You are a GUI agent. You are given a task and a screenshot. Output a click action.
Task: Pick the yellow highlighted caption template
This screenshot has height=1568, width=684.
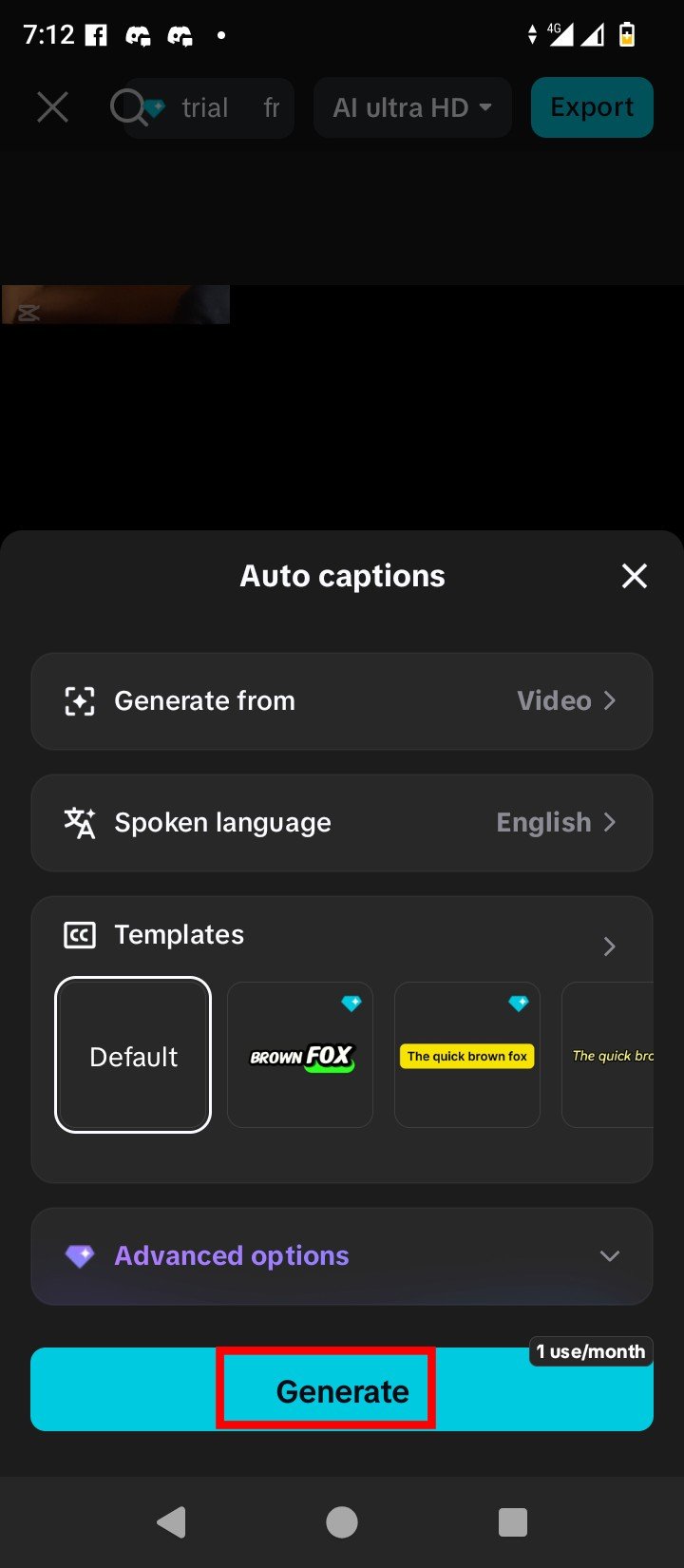[467, 1055]
